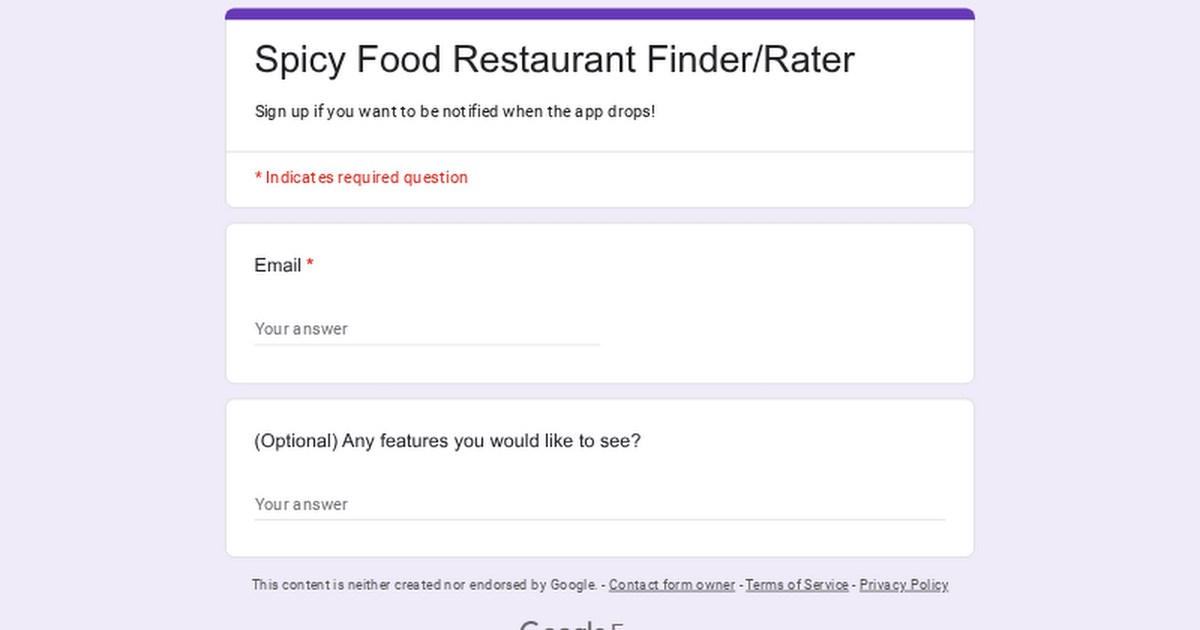Open the Terms of Service link

pyautogui.click(x=796, y=585)
